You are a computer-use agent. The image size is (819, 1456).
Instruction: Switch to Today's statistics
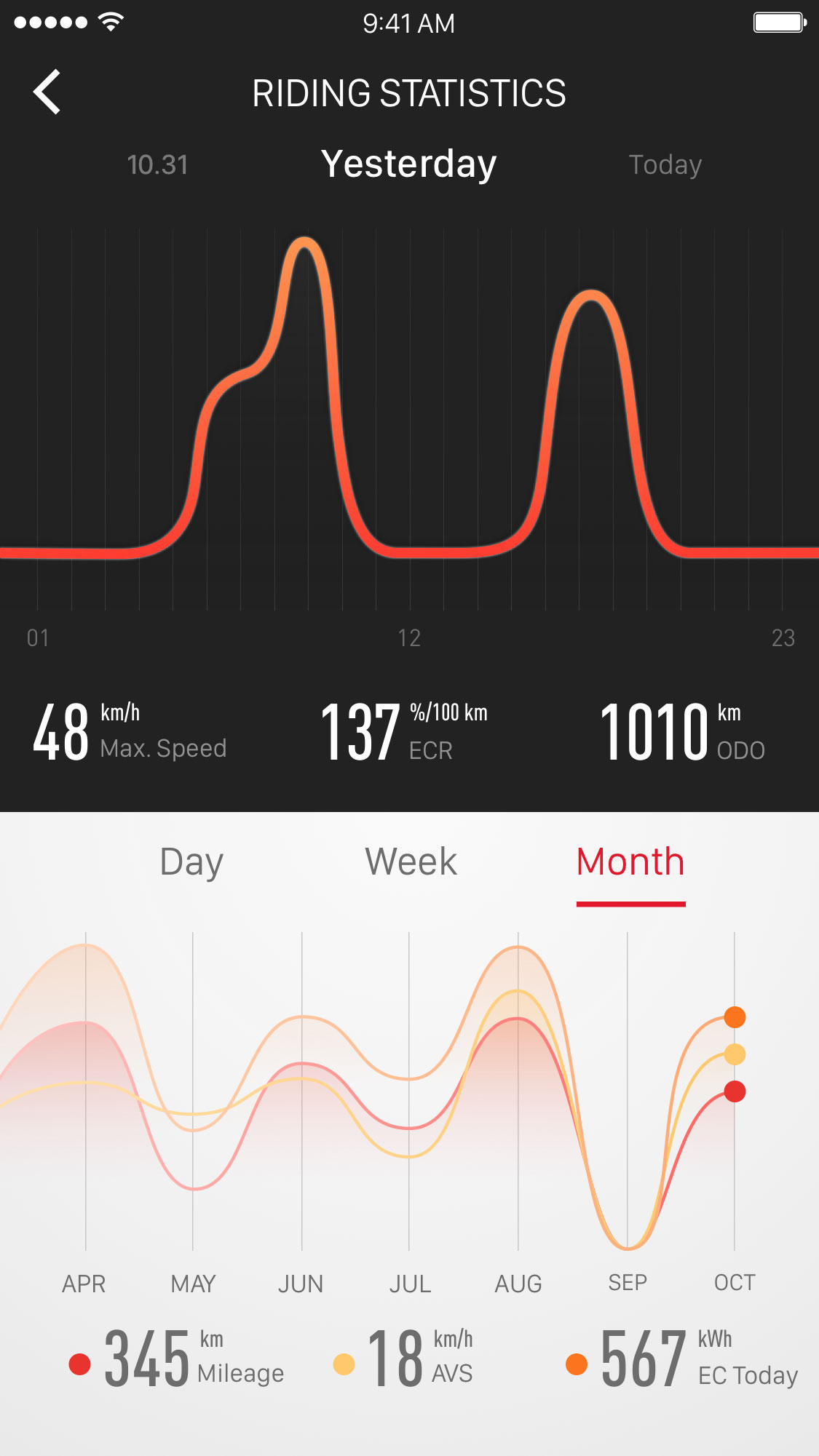pyautogui.click(x=665, y=165)
